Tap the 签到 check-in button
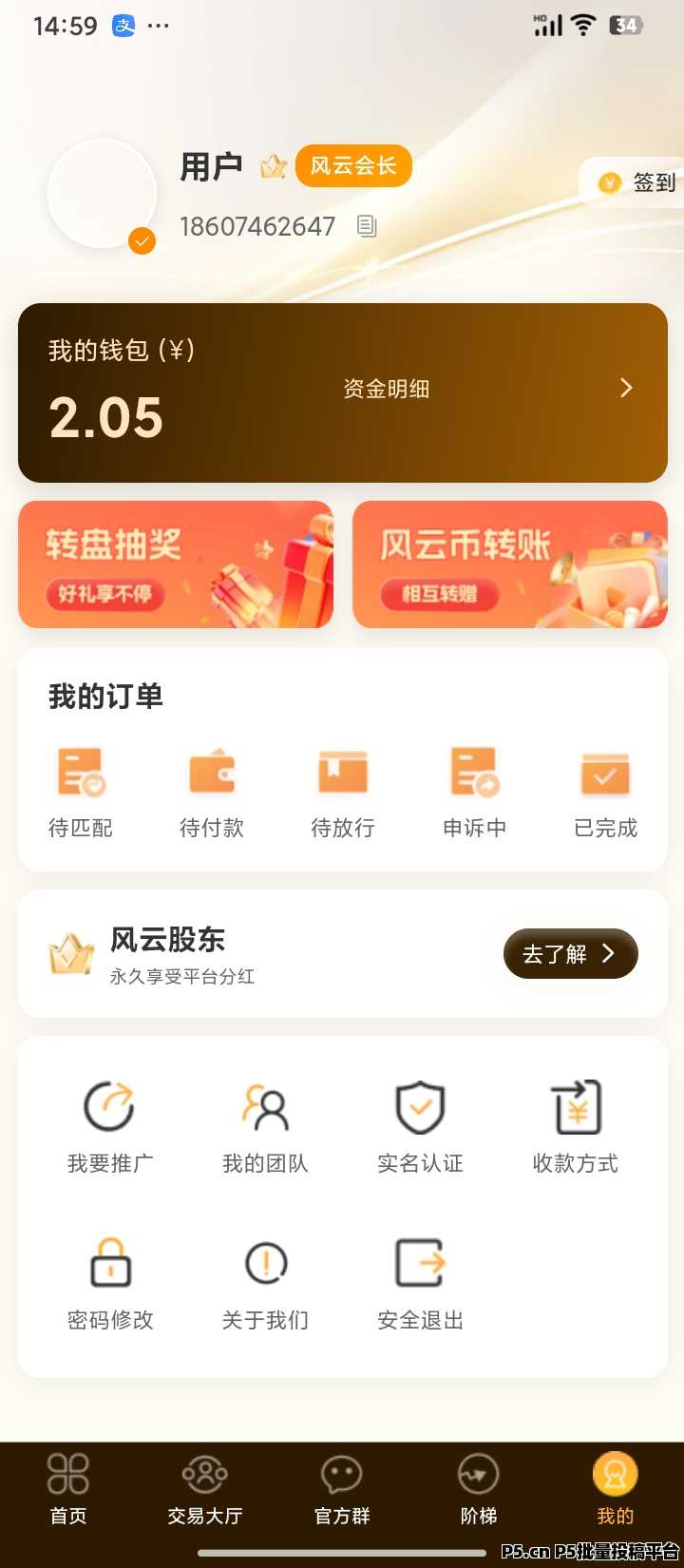This screenshot has height=1568, width=684. click(633, 182)
